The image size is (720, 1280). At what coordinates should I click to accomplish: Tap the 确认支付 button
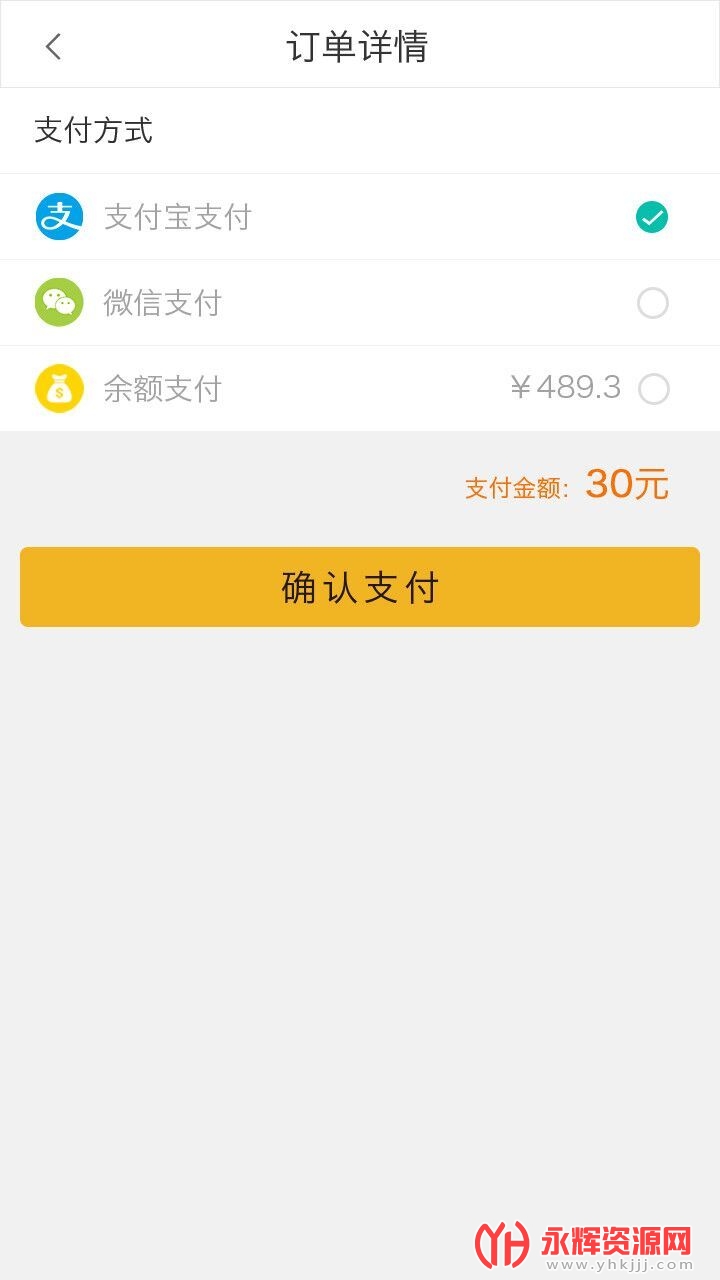[360, 587]
